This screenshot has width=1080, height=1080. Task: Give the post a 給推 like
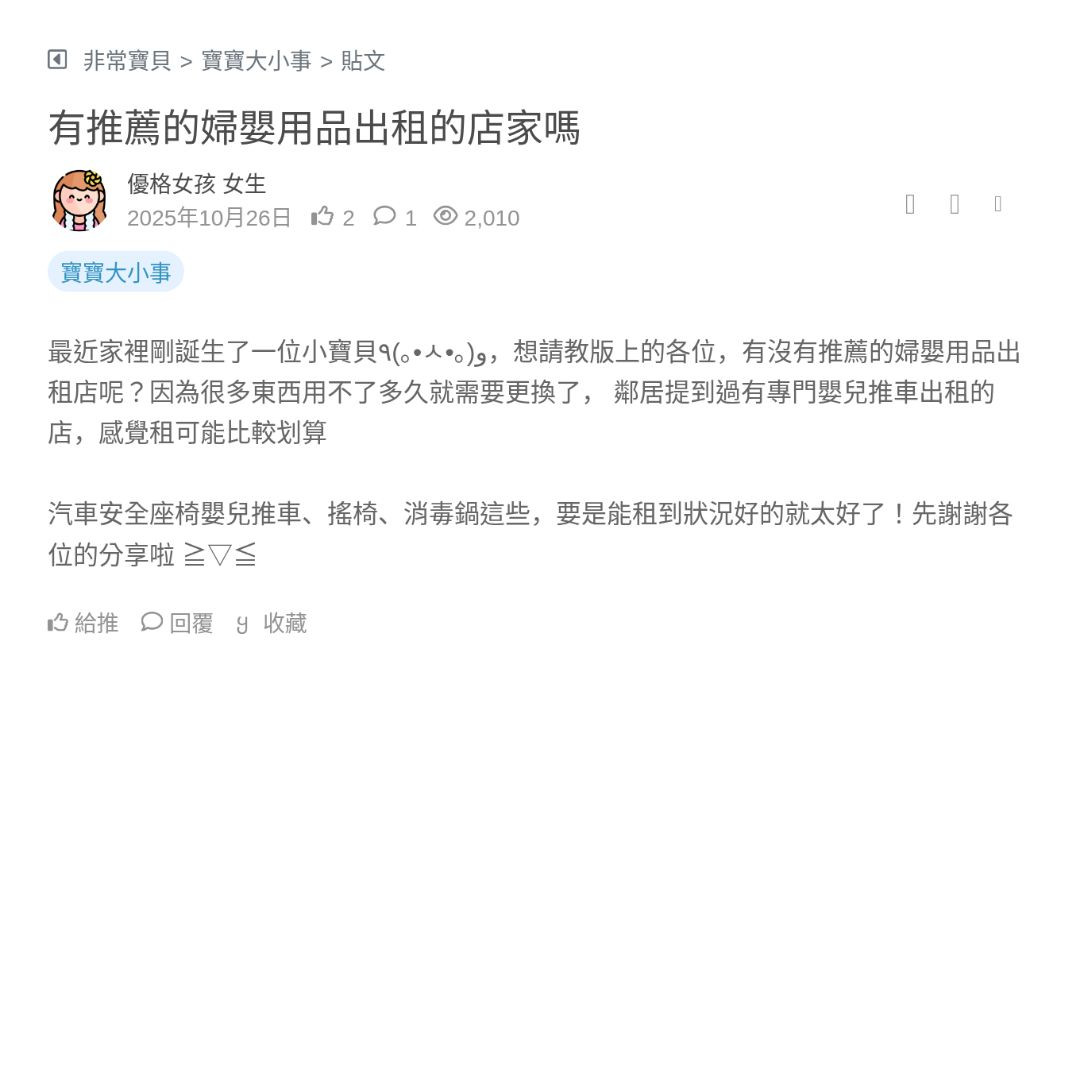pyautogui.click(x=83, y=623)
